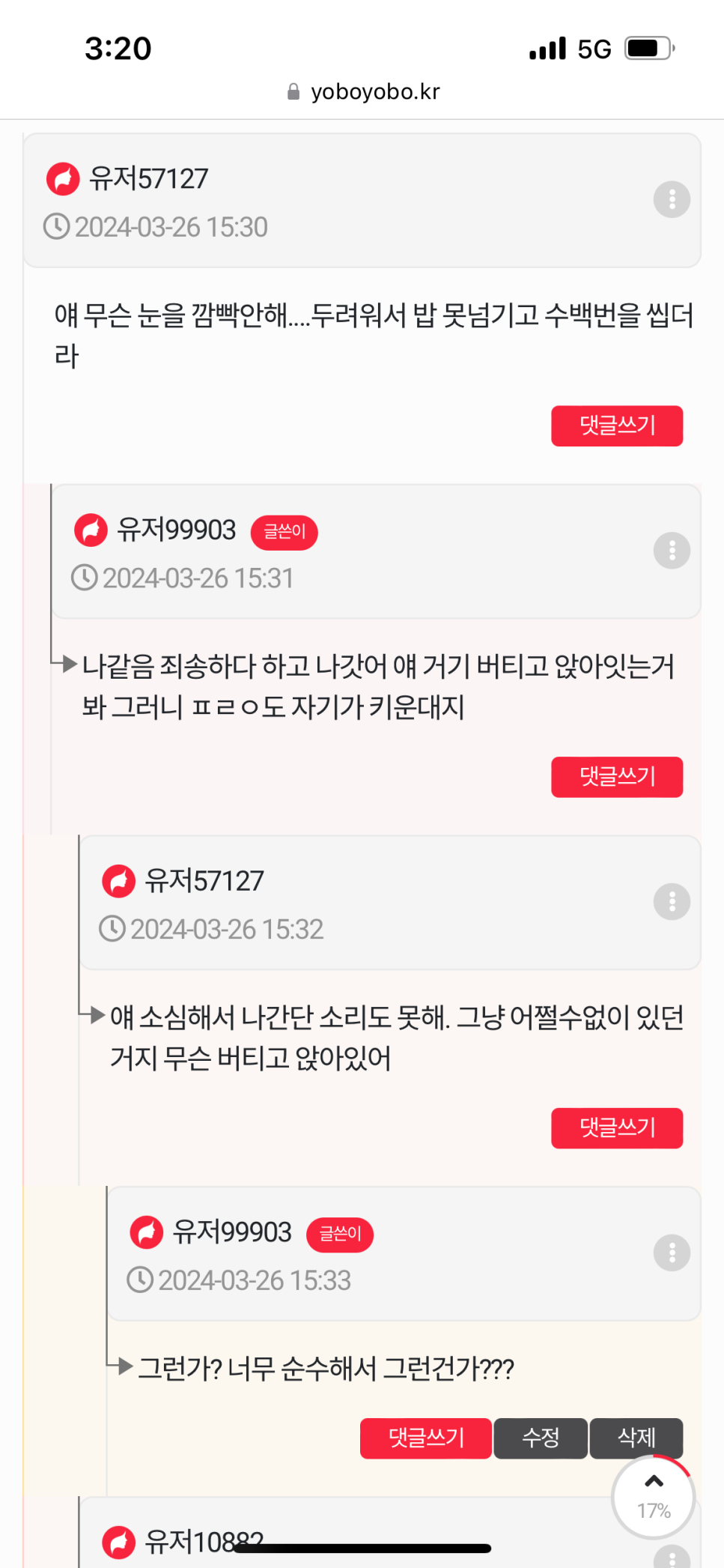Jump to top with the arrow button

(x=654, y=1495)
